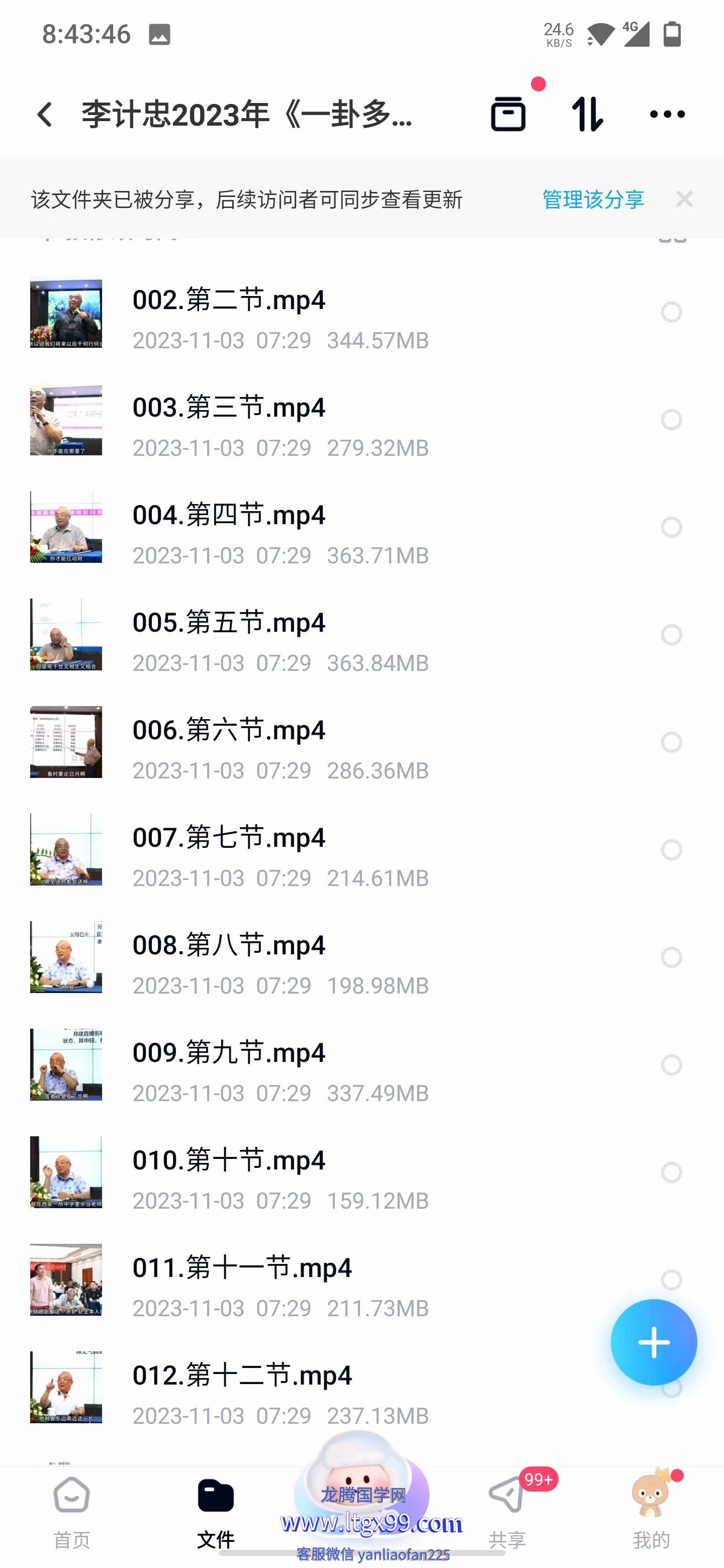Image resolution: width=724 pixels, height=1568 pixels.
Task: Open 007.第七节.mp4 video
Action: [229, 838]
